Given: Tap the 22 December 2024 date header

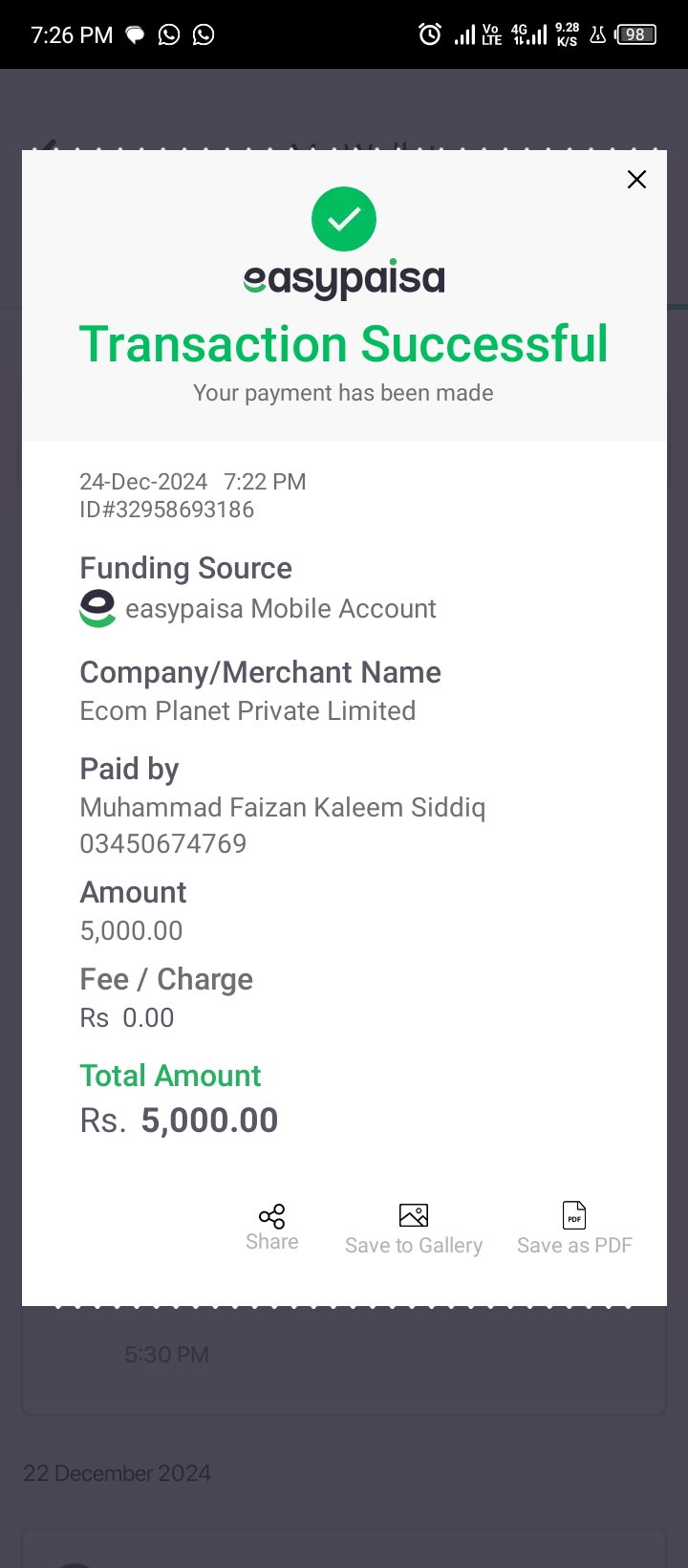Looking at the screenshot, I should 117,1472.
